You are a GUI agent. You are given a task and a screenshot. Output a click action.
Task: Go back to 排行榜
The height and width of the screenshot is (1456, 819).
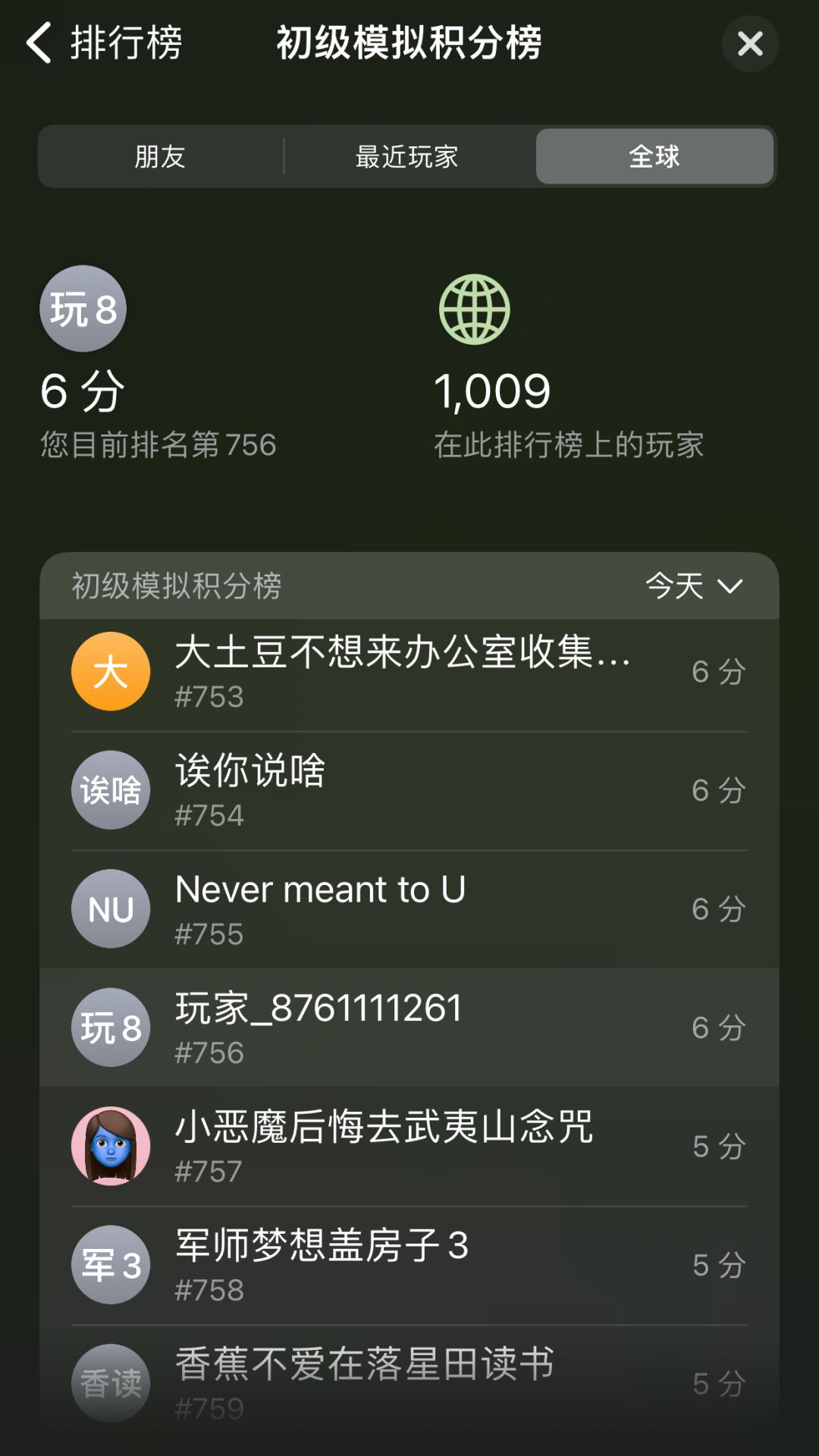pyautogui.click(x=105, y=42)
